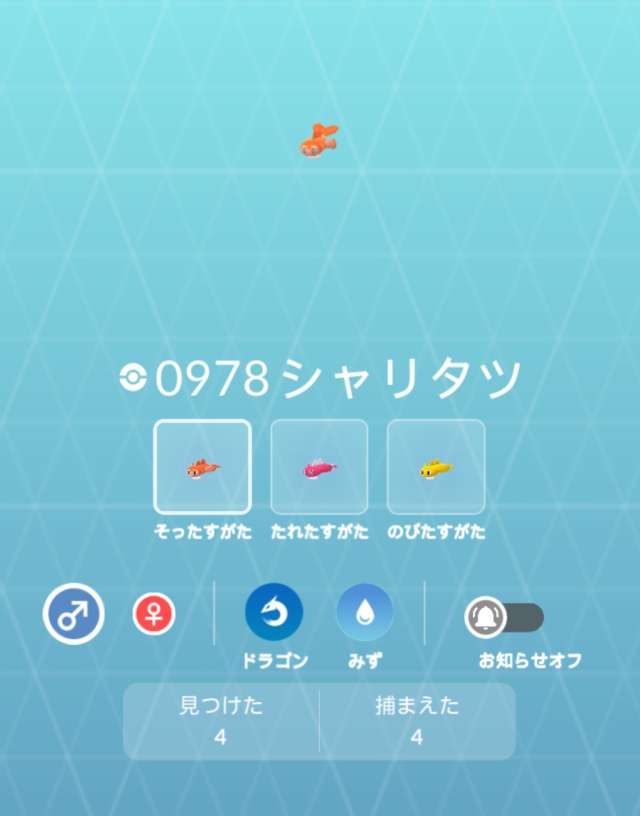
Task: Choose the male gender icon
Action: point(73,614)
